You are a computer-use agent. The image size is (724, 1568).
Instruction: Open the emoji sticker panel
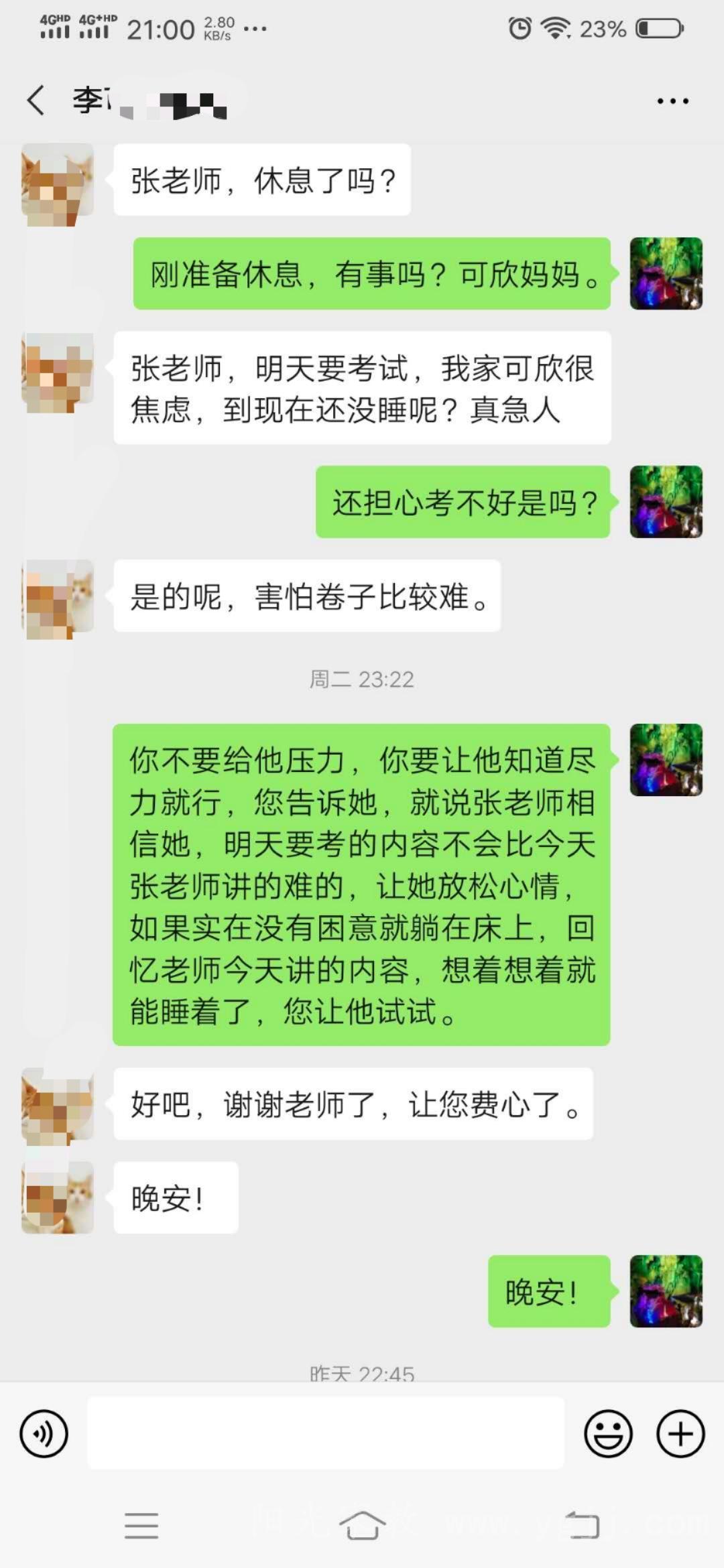(x=608, y=1434)
